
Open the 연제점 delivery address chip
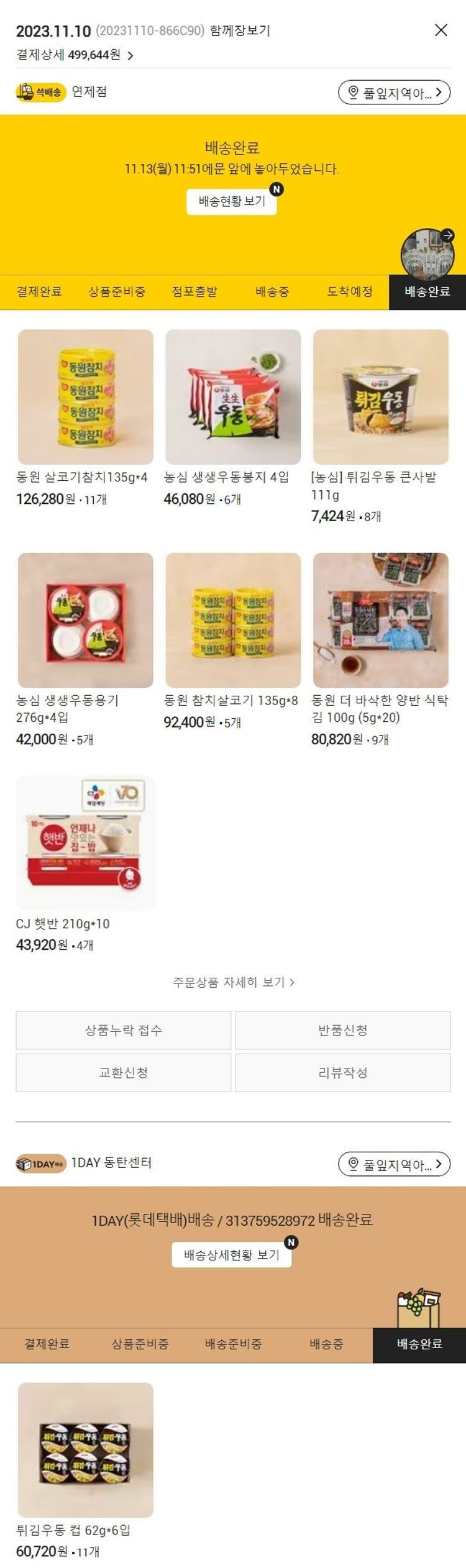tap(394, 93)
